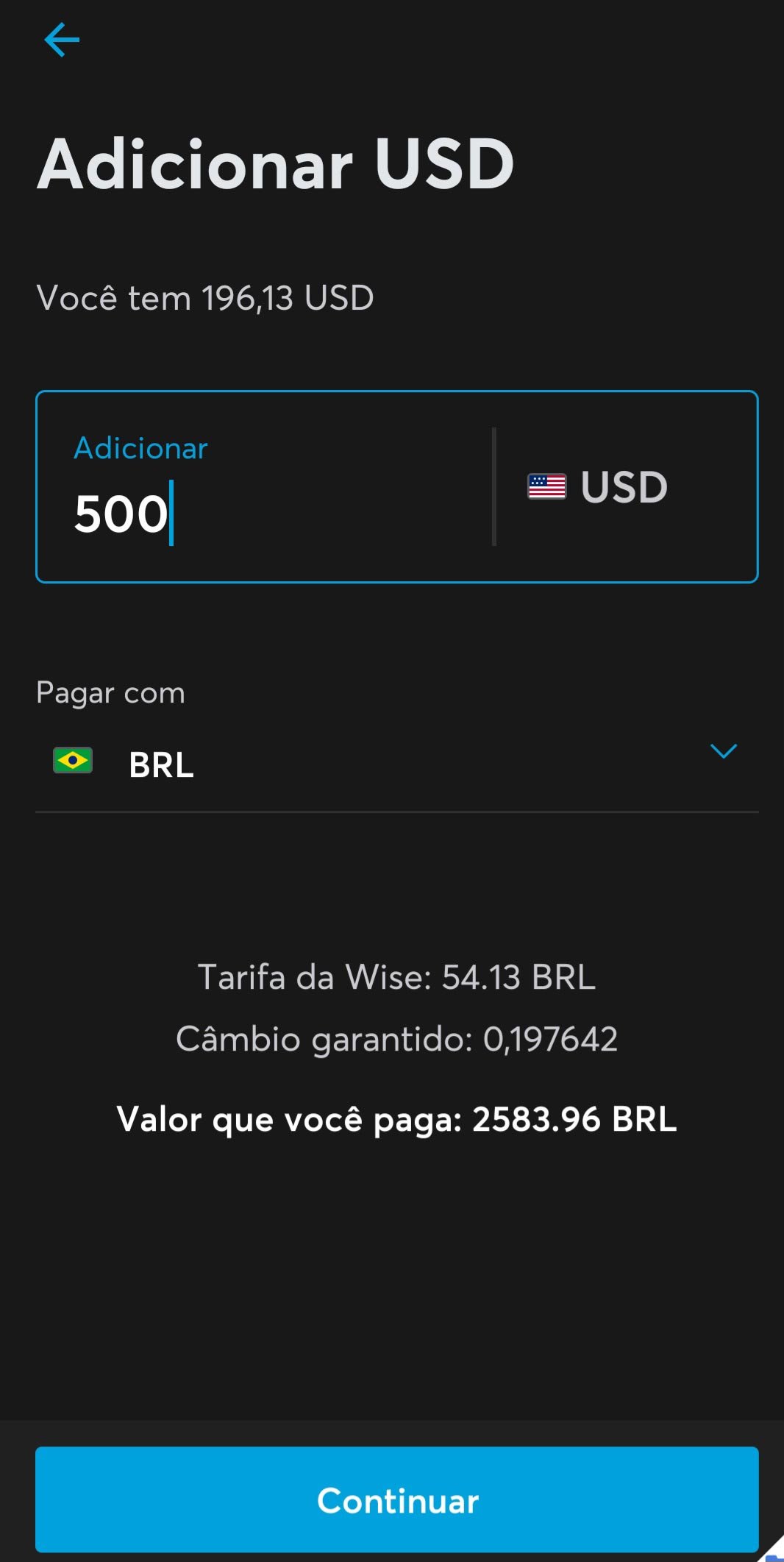The height and width of the screenshot is (1562, 784).
Task: Tap the Continuar button
Action: 397,1499
